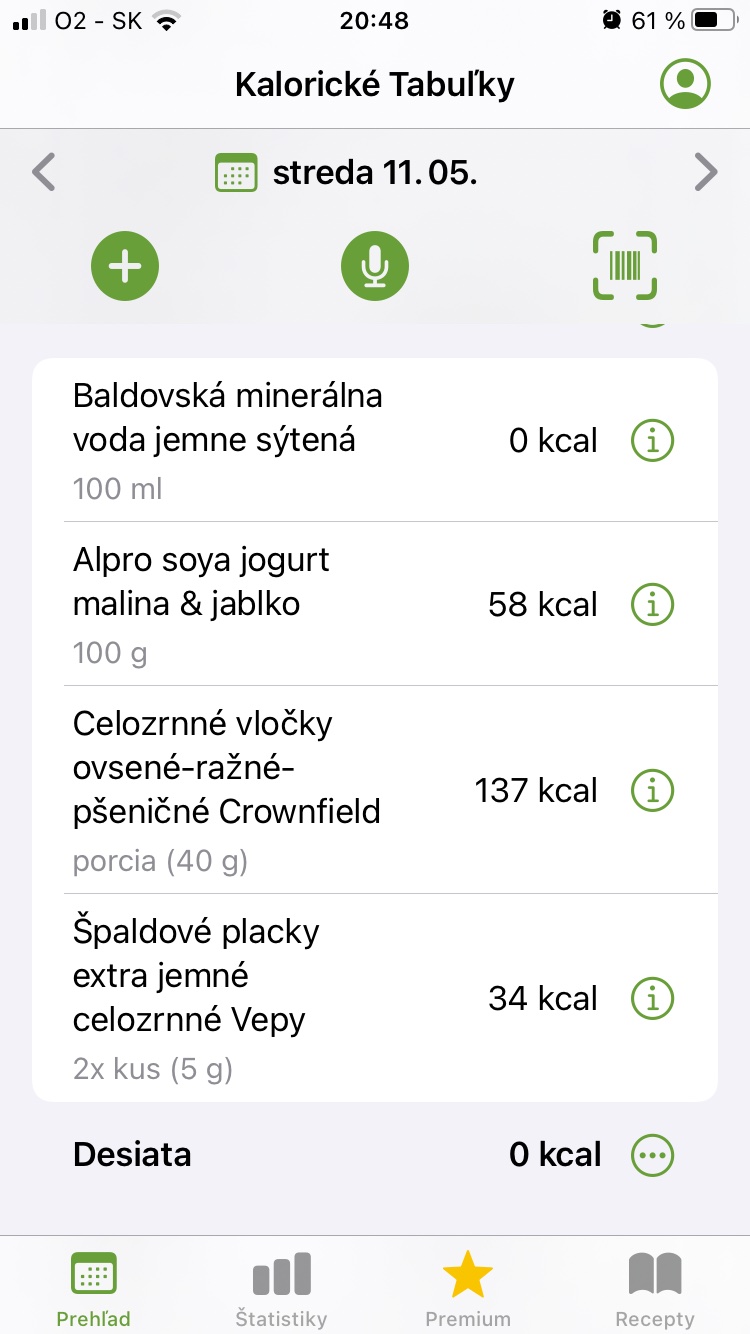Viewport: 750px width, 1334px height.
Task: Go to the previous day
Action: (43, 172)
